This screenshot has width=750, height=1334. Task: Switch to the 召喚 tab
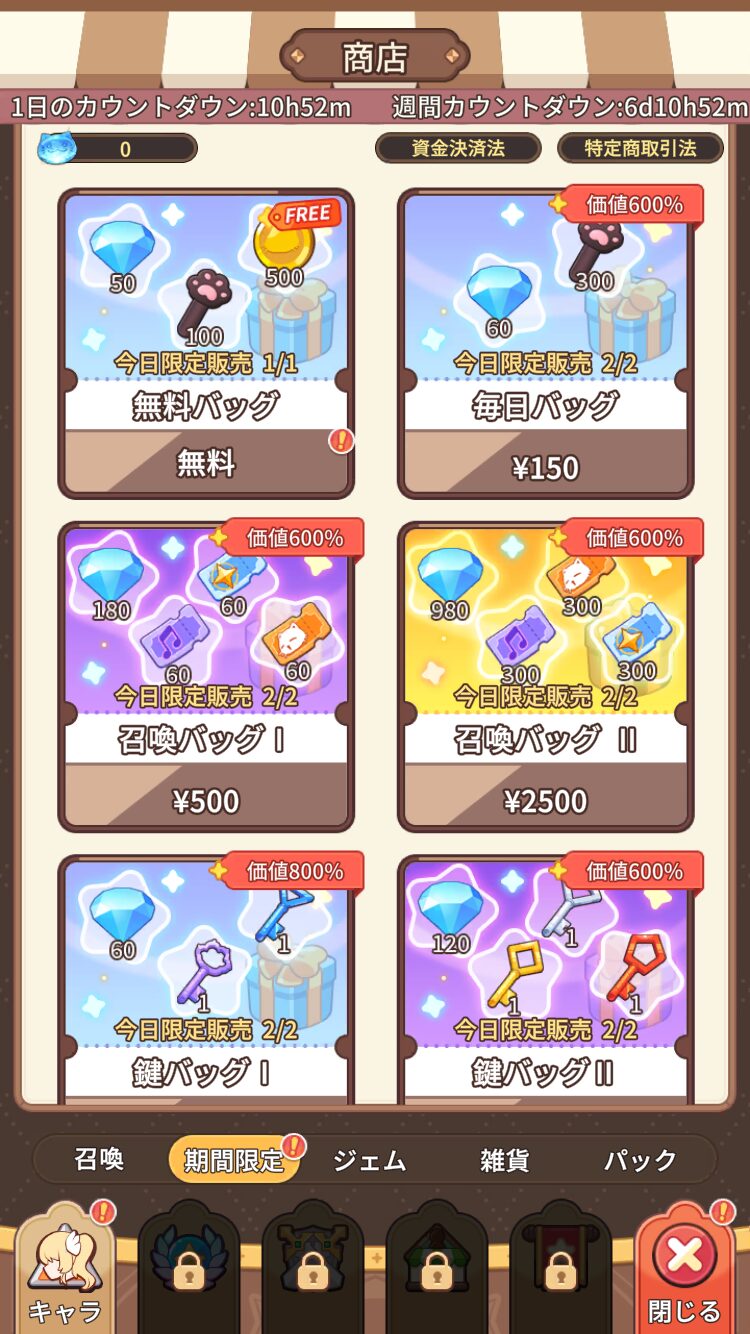click(x=99, y=1159)
